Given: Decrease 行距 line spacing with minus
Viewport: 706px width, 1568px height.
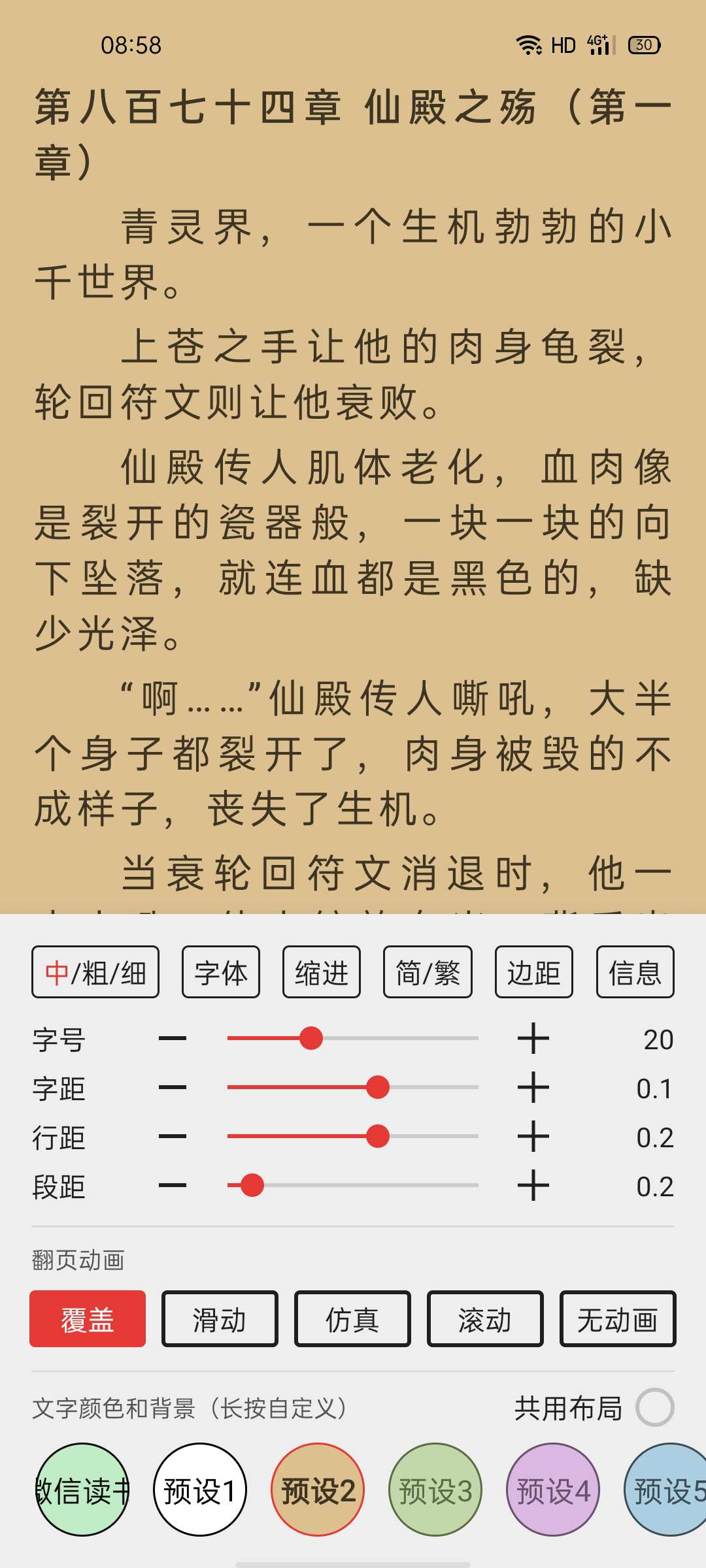Looking at the screenshot, I should coord(173,1136).
